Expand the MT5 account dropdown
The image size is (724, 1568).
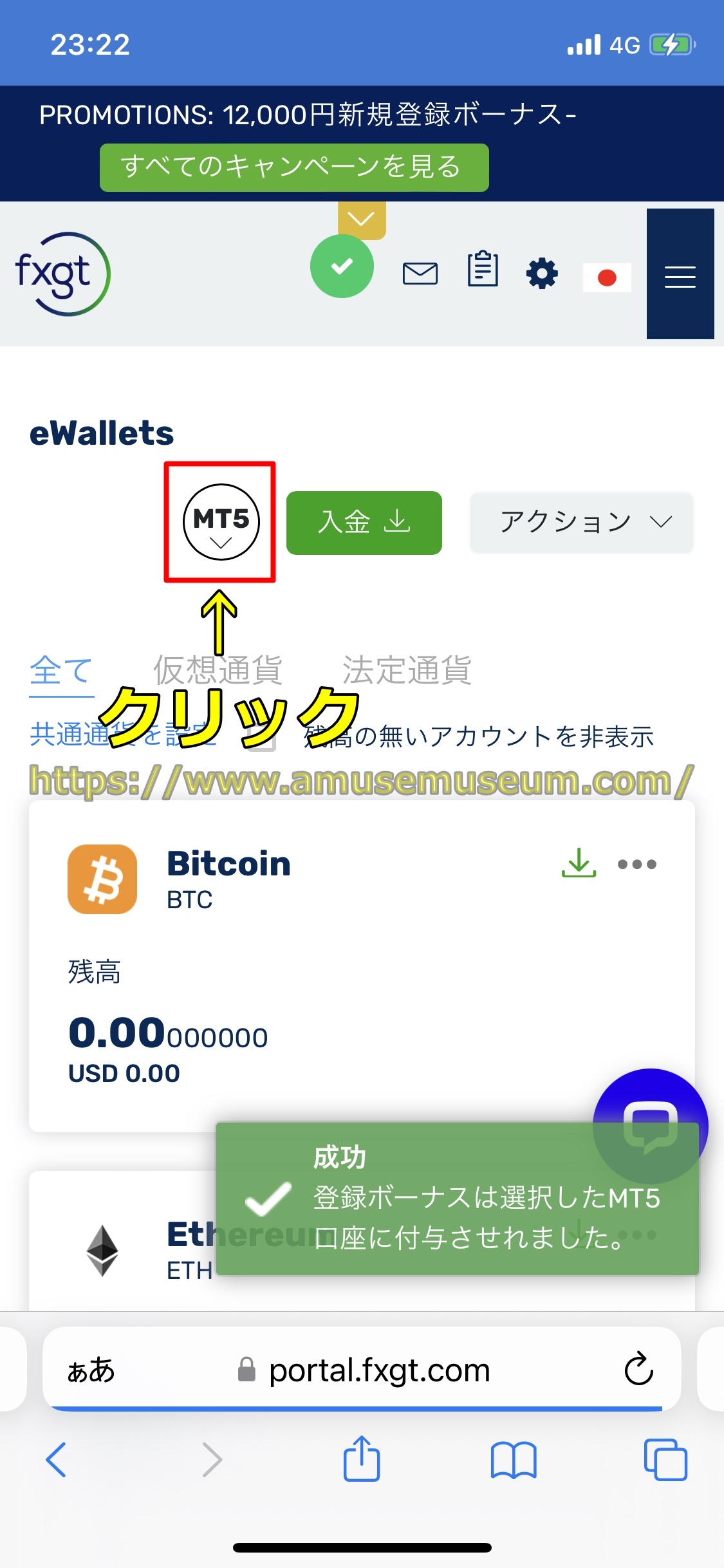(221, 522)
